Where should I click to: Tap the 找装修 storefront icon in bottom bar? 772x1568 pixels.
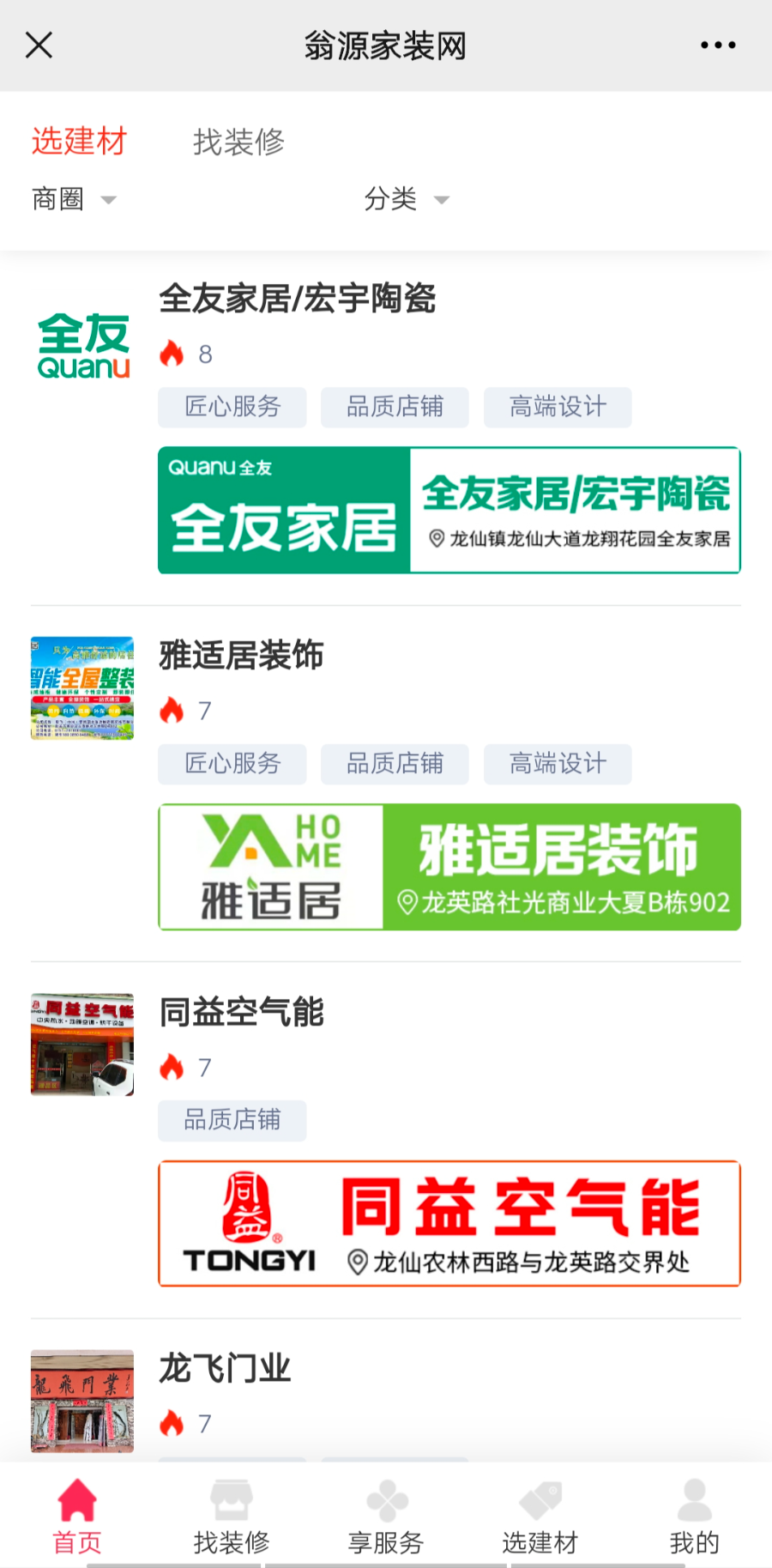click(231, 1498)
